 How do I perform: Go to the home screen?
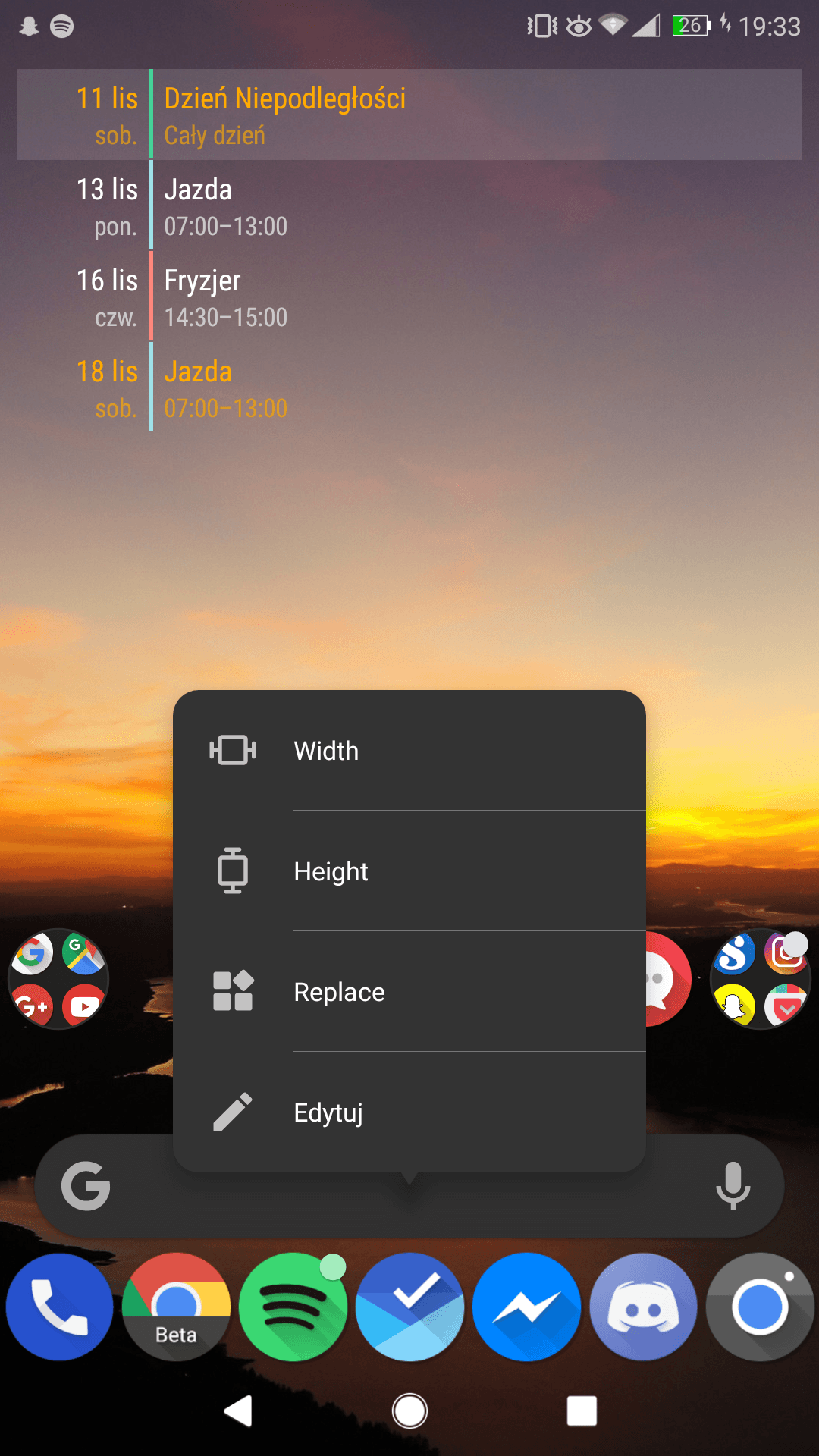coord(409,1411)
